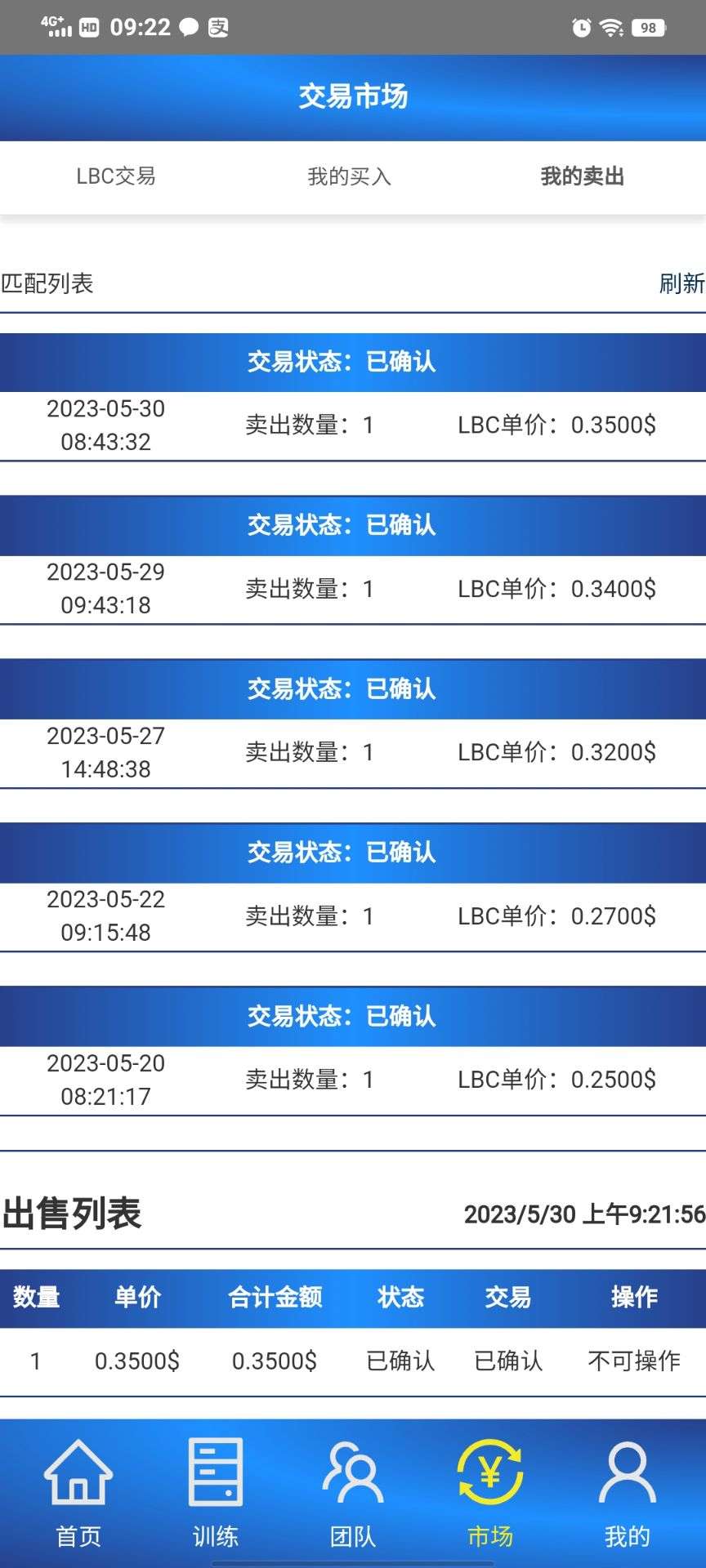The width and height of the screenshot is (706, 1568).
Task: Go to the 首页 home tab
Action: click(x=78, y=1494)
